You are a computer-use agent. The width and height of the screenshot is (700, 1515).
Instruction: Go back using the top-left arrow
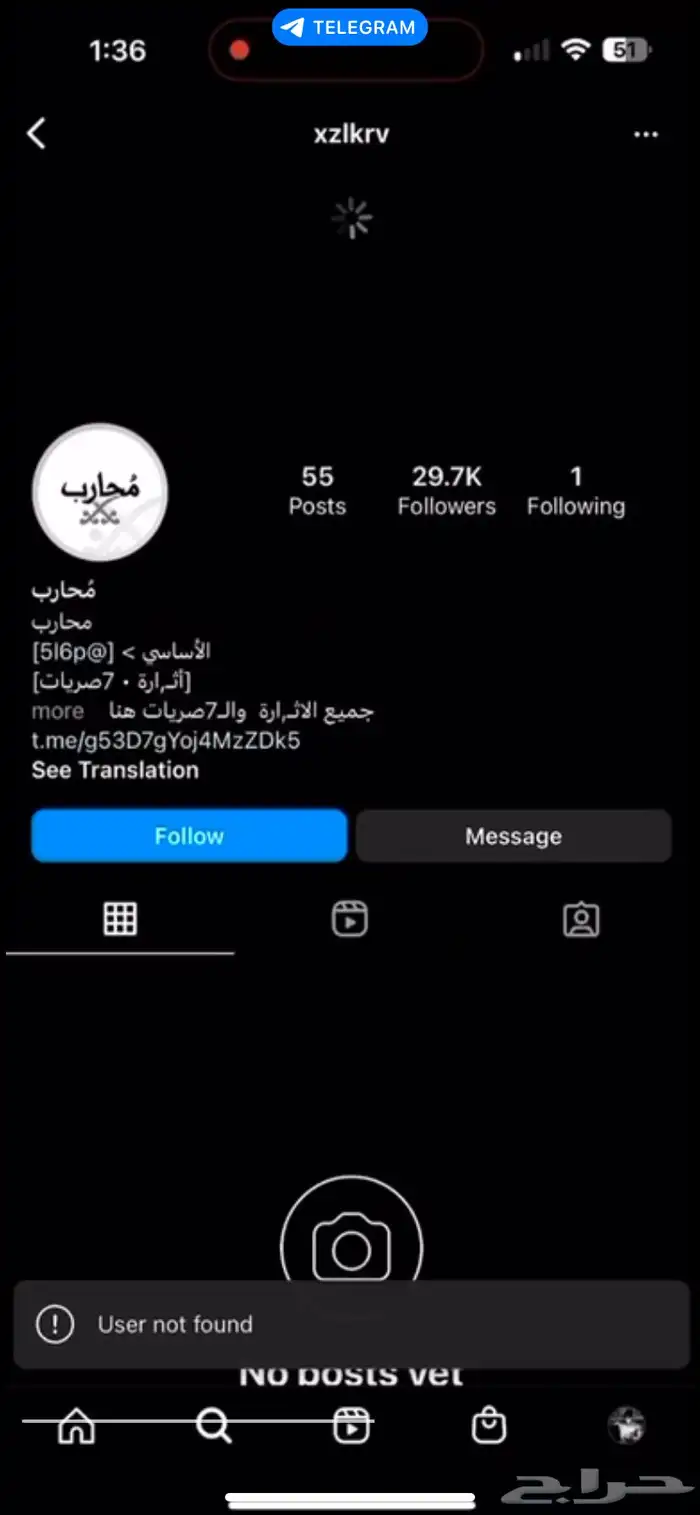(x=37, y=134)
